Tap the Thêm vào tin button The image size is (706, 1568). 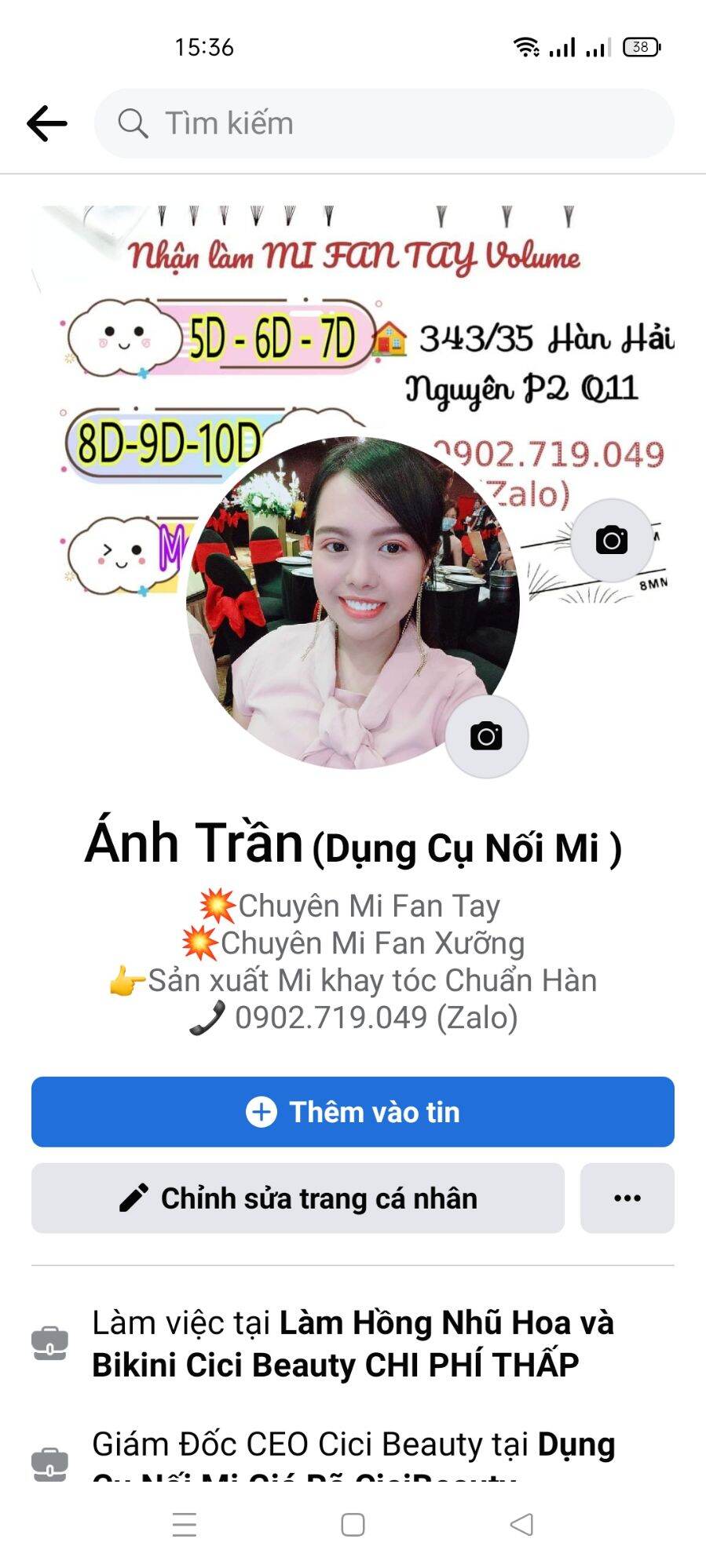[x=353, y=1111]
